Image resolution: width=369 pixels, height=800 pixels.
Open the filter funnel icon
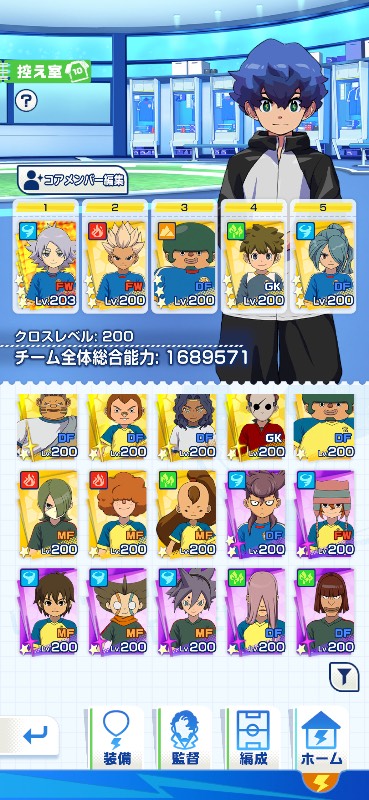click(344, 677)
